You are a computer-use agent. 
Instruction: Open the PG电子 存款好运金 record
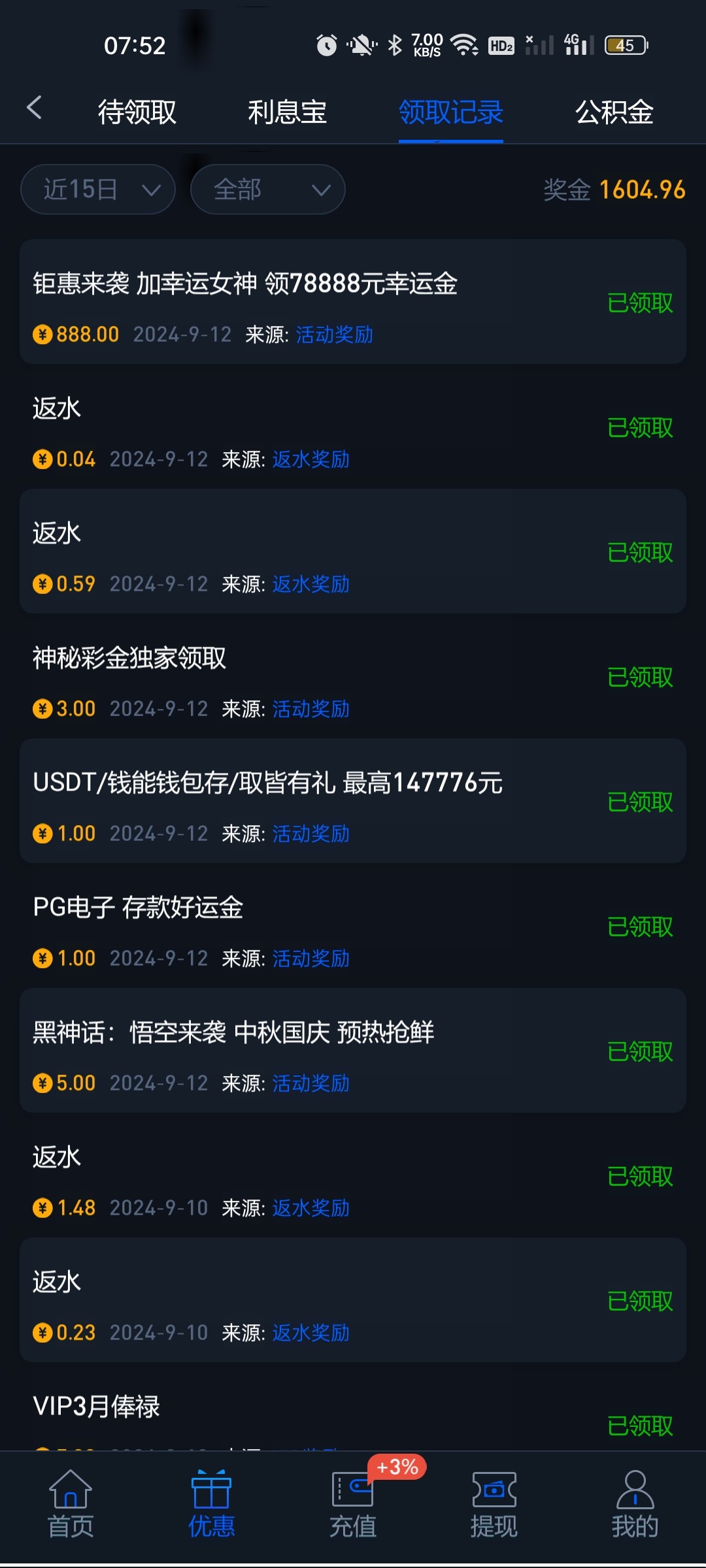[x=353, y=926]
